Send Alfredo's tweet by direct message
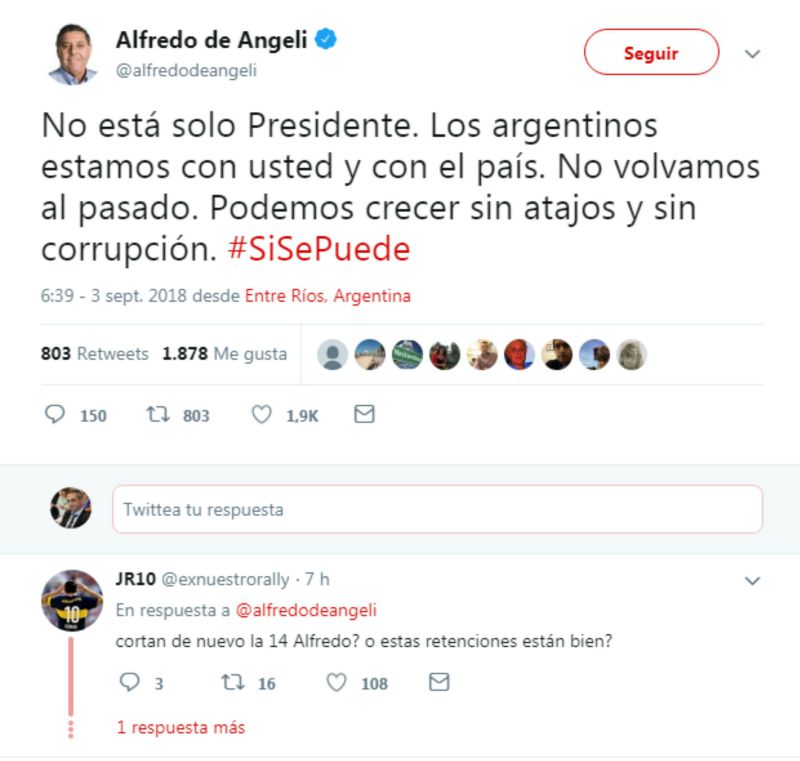The width and height of the screenshot is (800, 761). [x=365, y=414]
